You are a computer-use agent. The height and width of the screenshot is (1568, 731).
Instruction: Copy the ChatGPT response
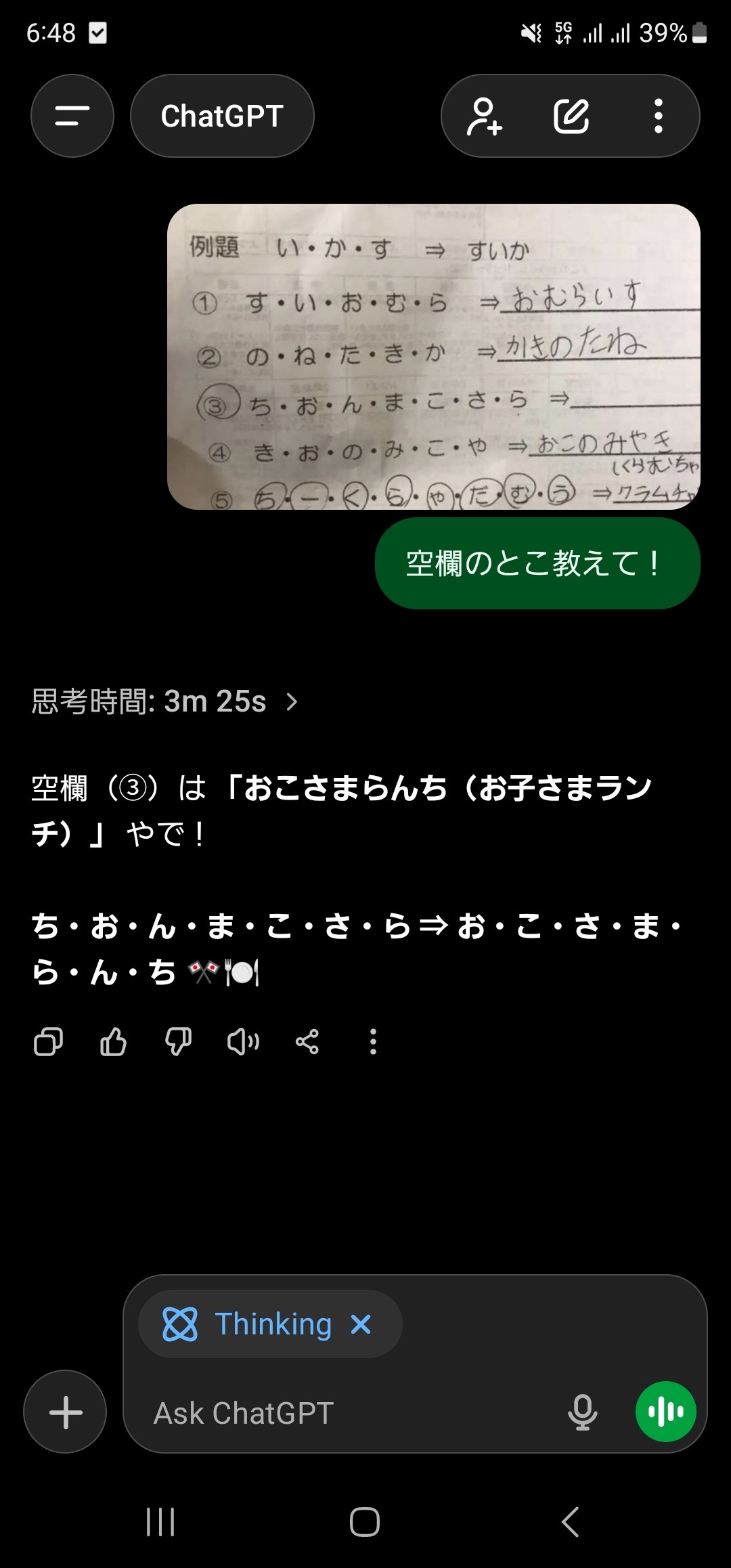coord(47,1042)
